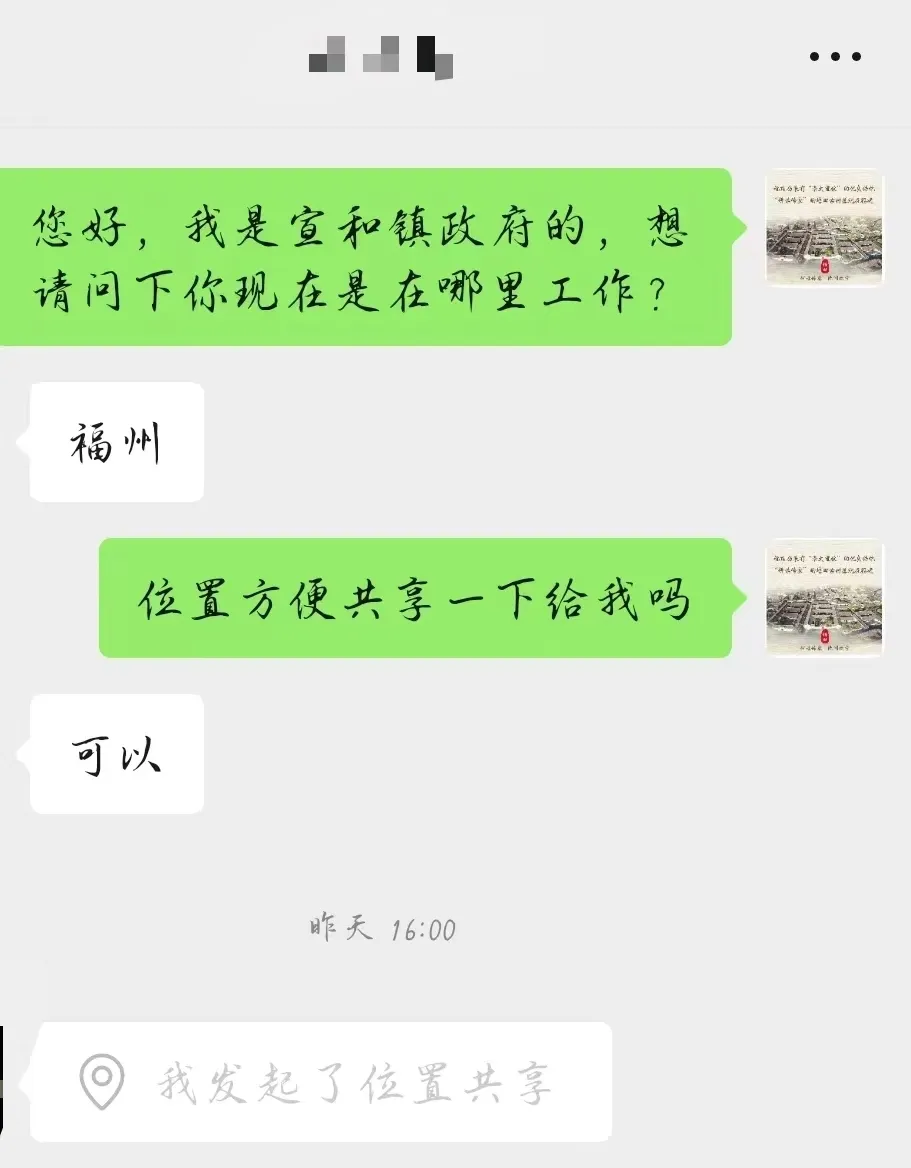Tap the location pin icon in the share bar

point(98,1081)
